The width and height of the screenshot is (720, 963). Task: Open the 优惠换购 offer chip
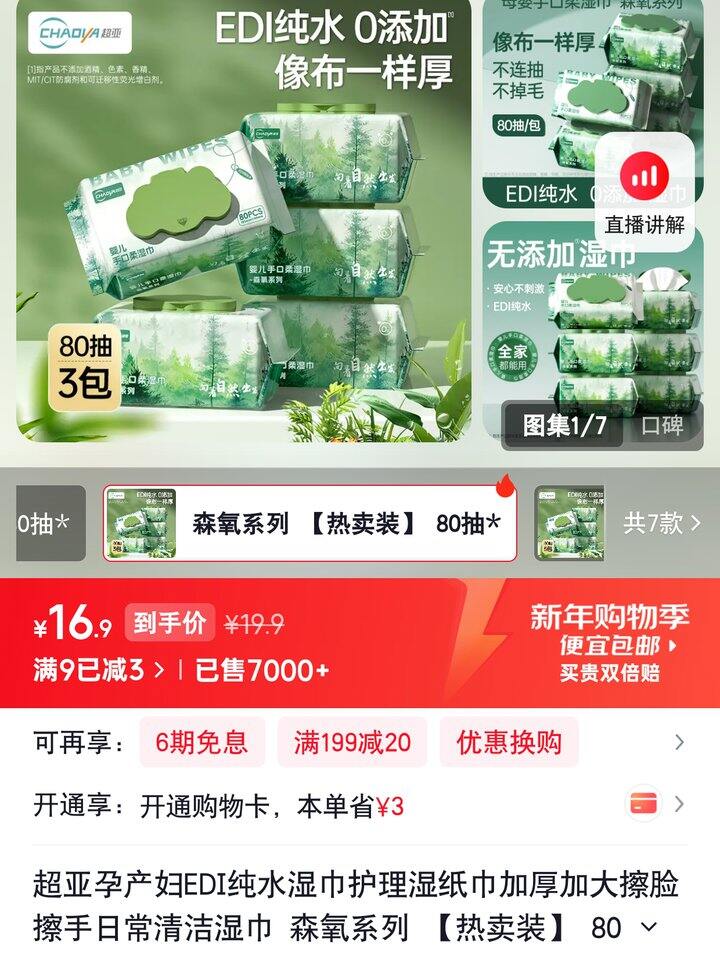click(x=509, y=742)
